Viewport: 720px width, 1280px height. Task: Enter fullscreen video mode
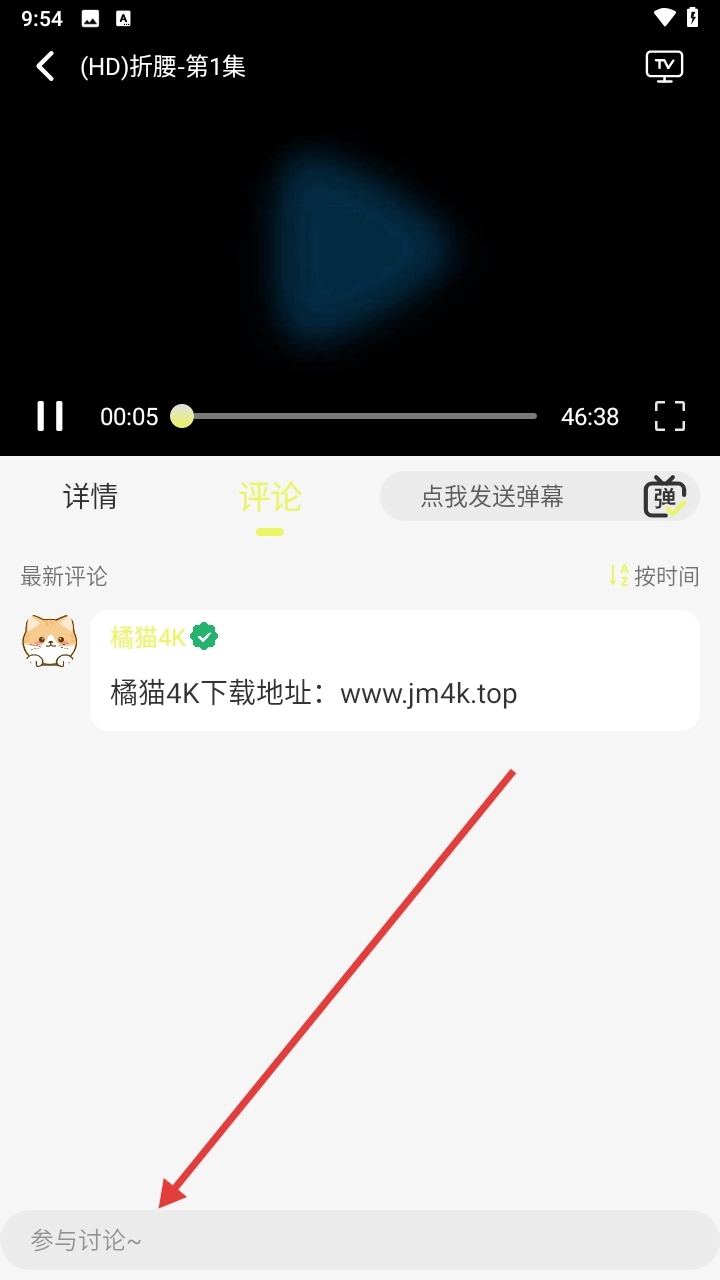click(x=669, y=416)
